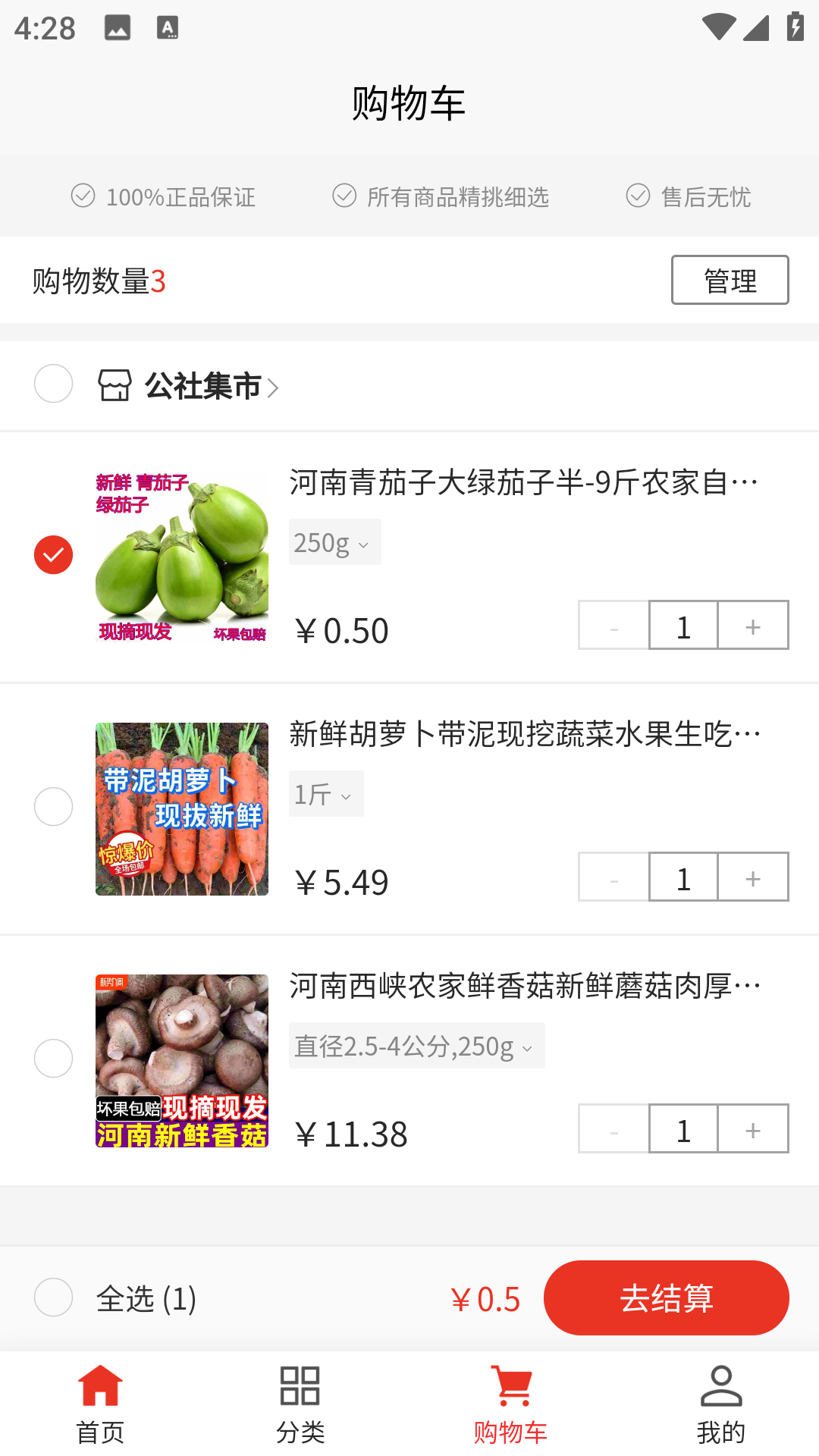Select the 河南西峡香菇 item checkbox
Viewport: 819px width, 1456px height.
(53, 1059)
